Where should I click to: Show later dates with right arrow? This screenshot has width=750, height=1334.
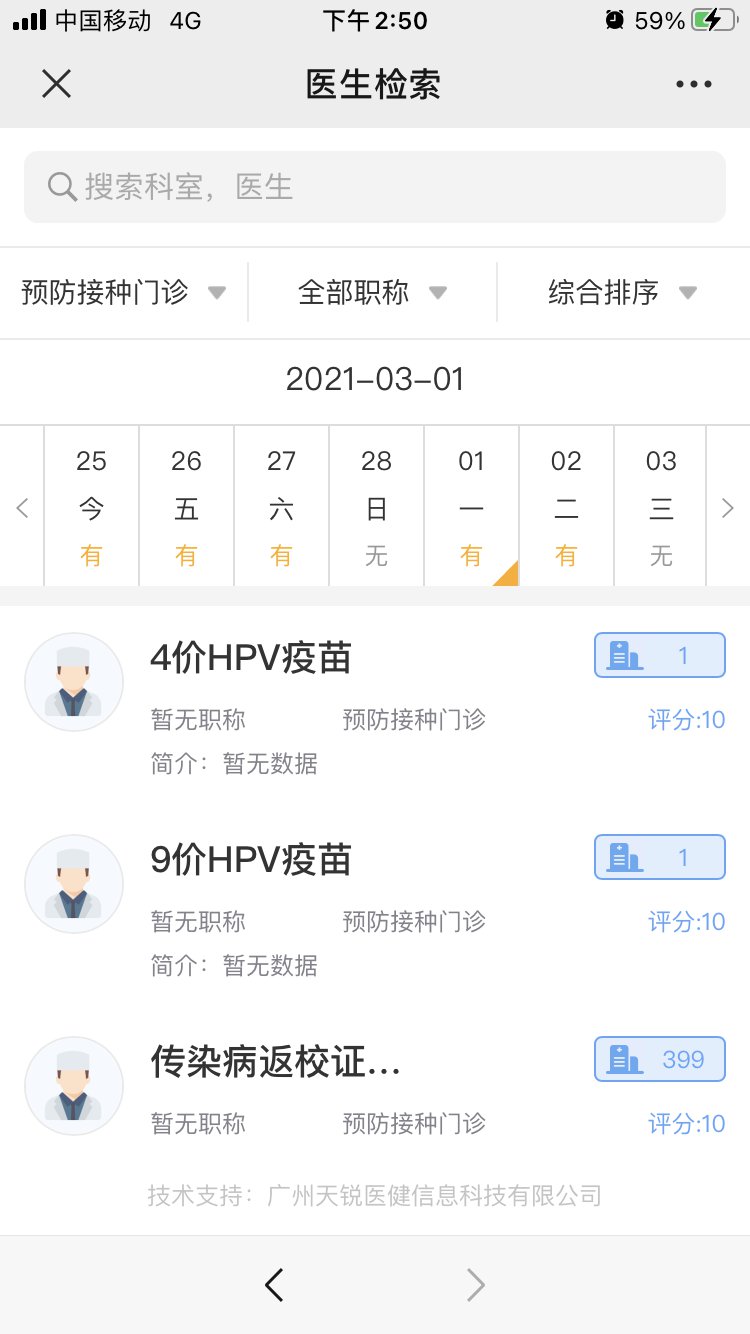727,508
